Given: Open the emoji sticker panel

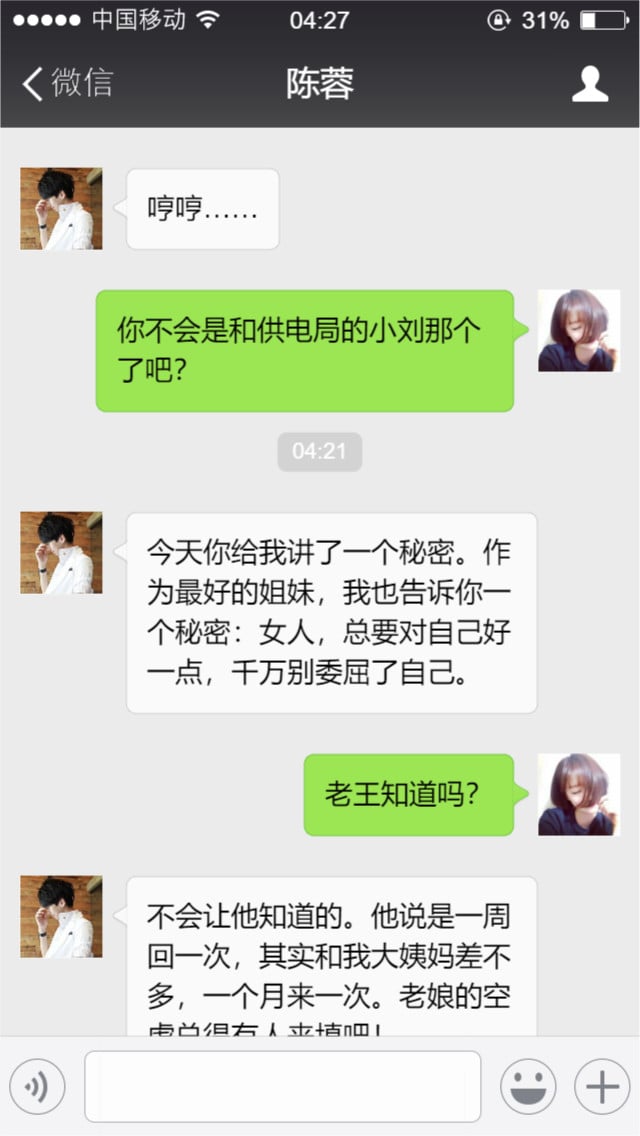Looking at the screenshot, I should (x=528, y=1086).
